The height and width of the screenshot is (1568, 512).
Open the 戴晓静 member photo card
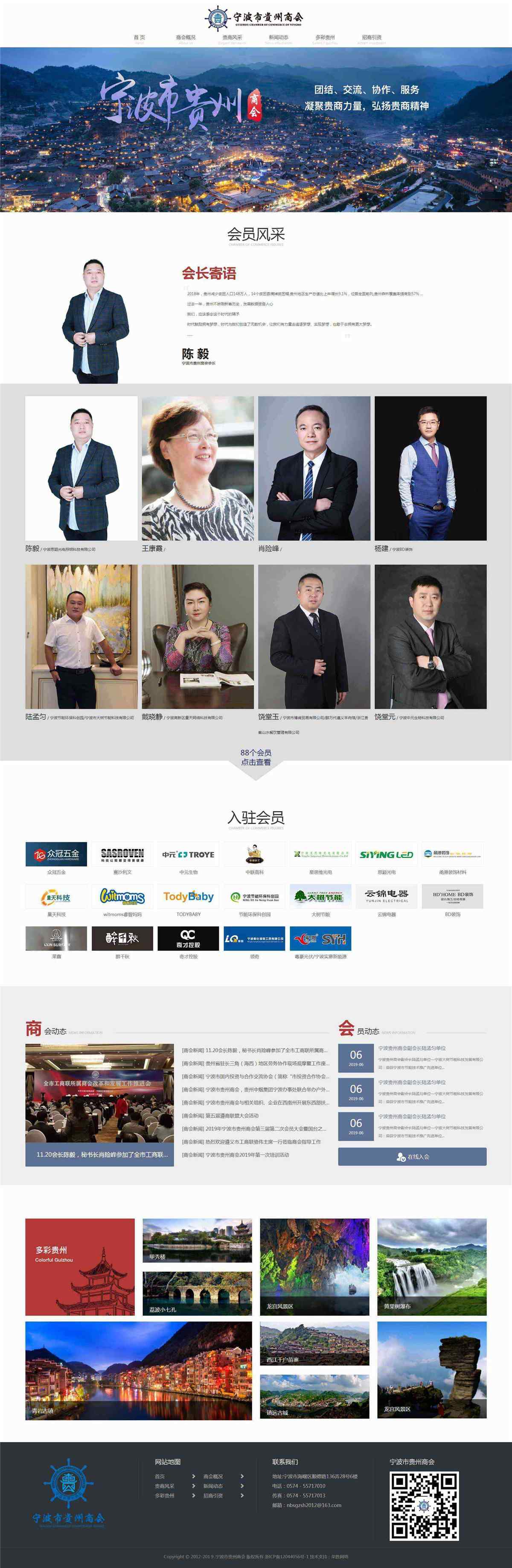(198, 636)
